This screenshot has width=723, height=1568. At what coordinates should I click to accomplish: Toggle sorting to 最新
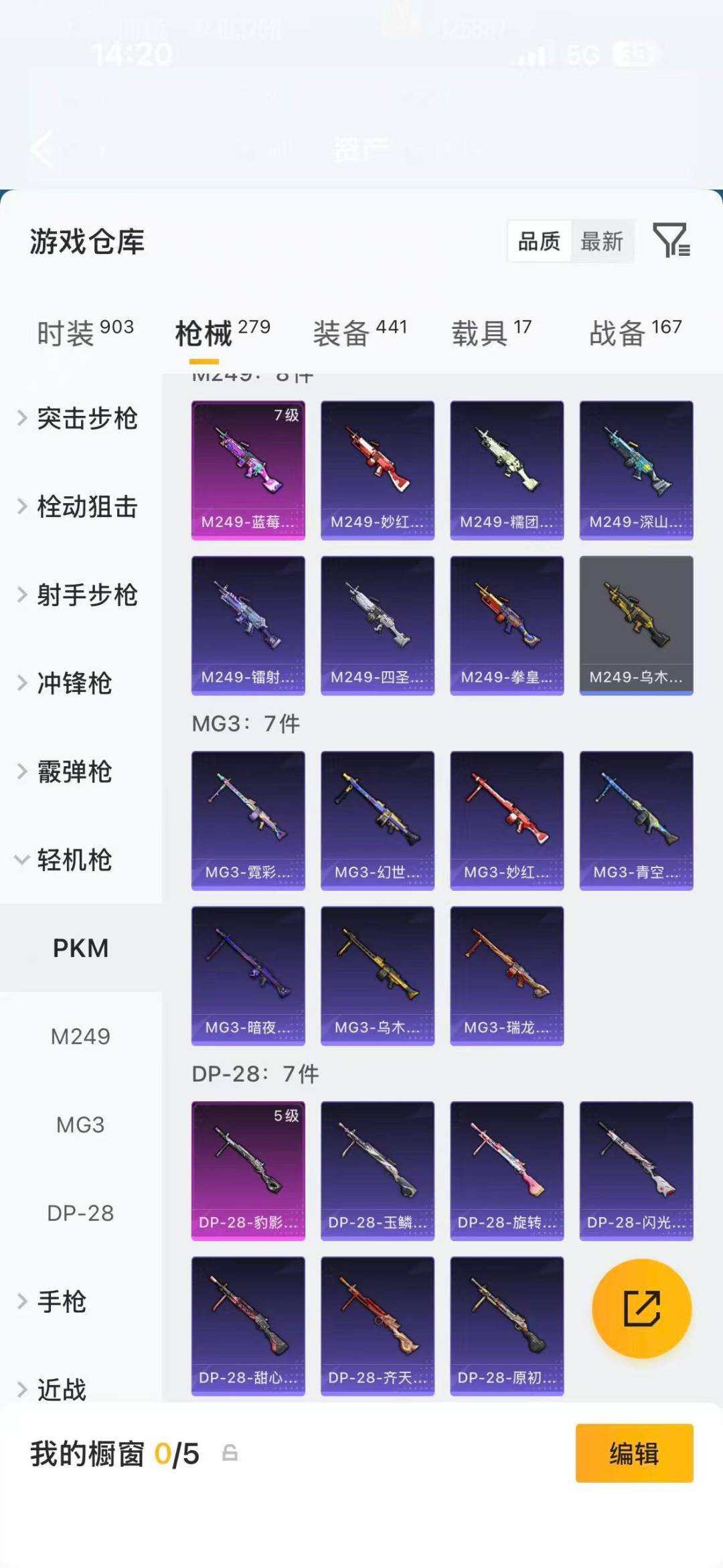(601, 242)
